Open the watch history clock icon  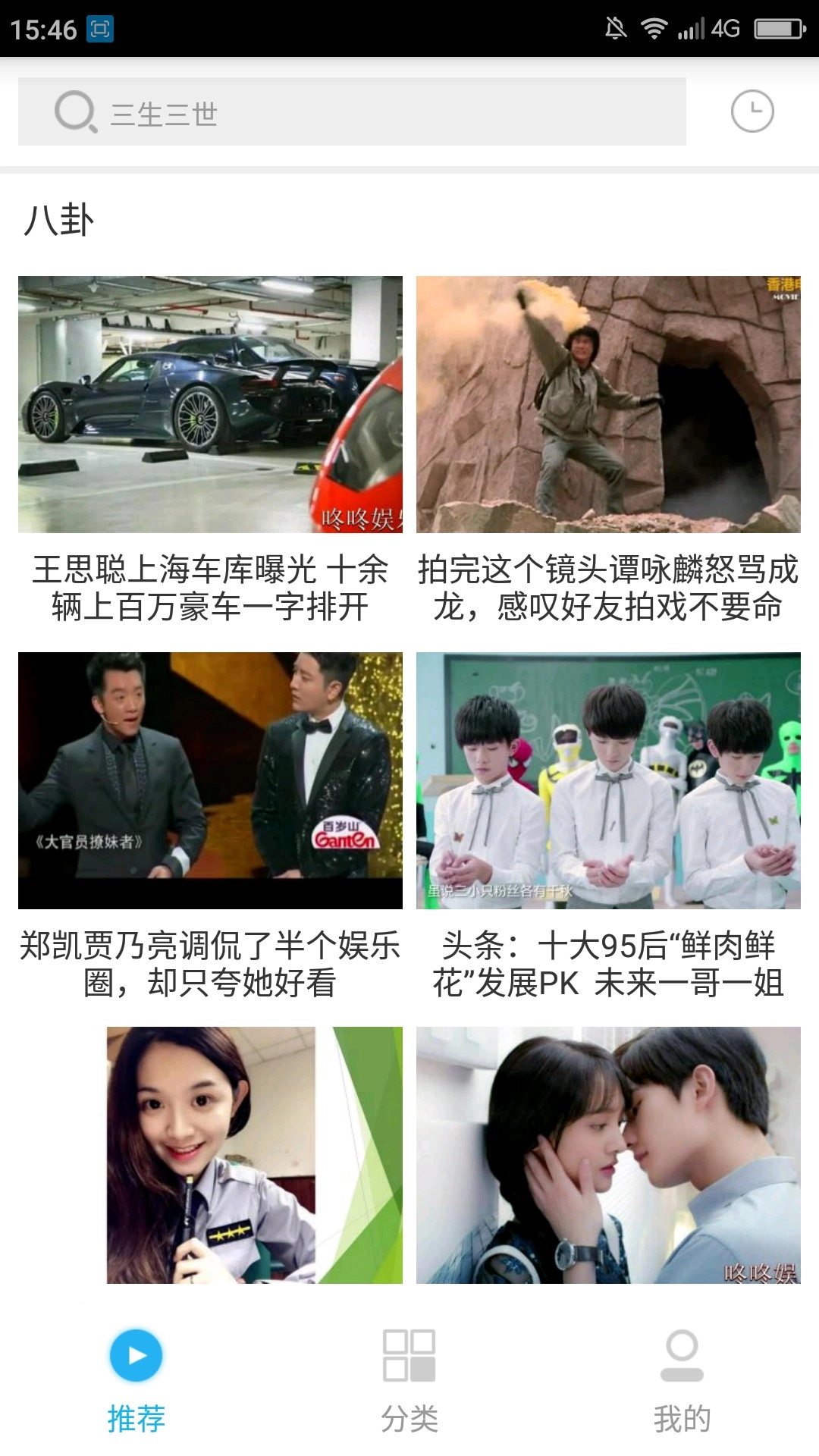752,112
